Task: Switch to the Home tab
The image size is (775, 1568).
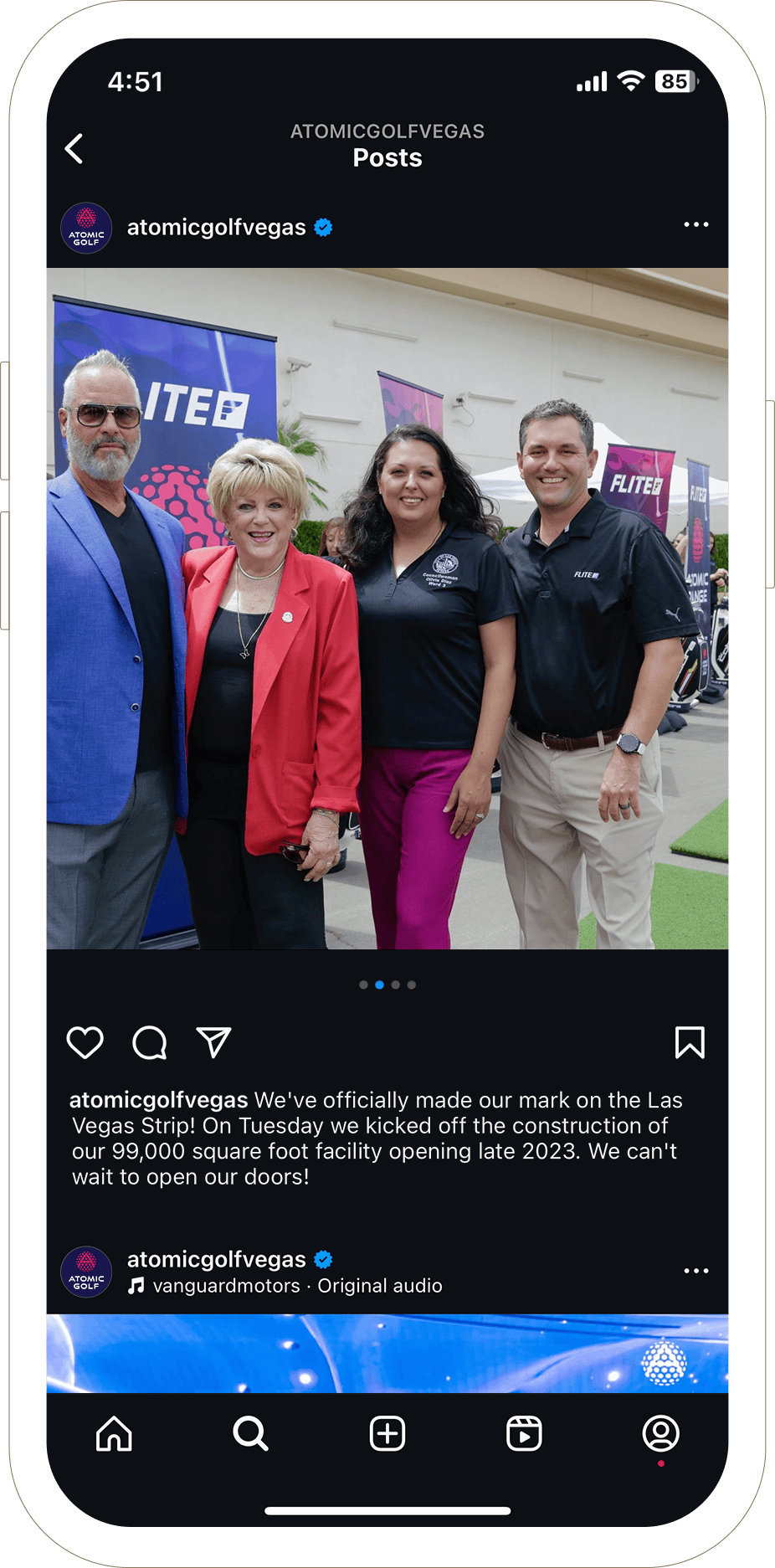Action: [115, 1433]
